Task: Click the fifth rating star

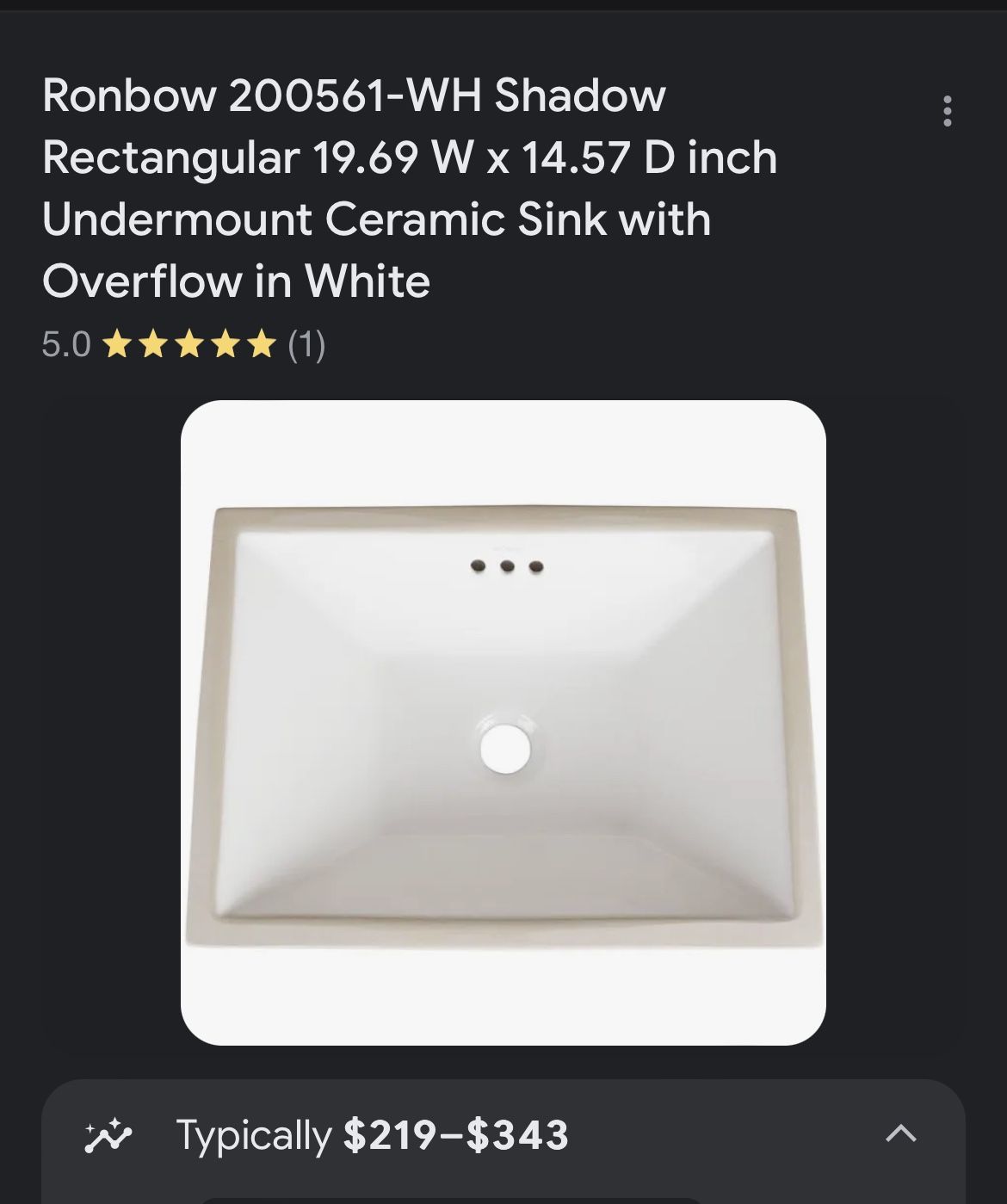Action: 263,344
